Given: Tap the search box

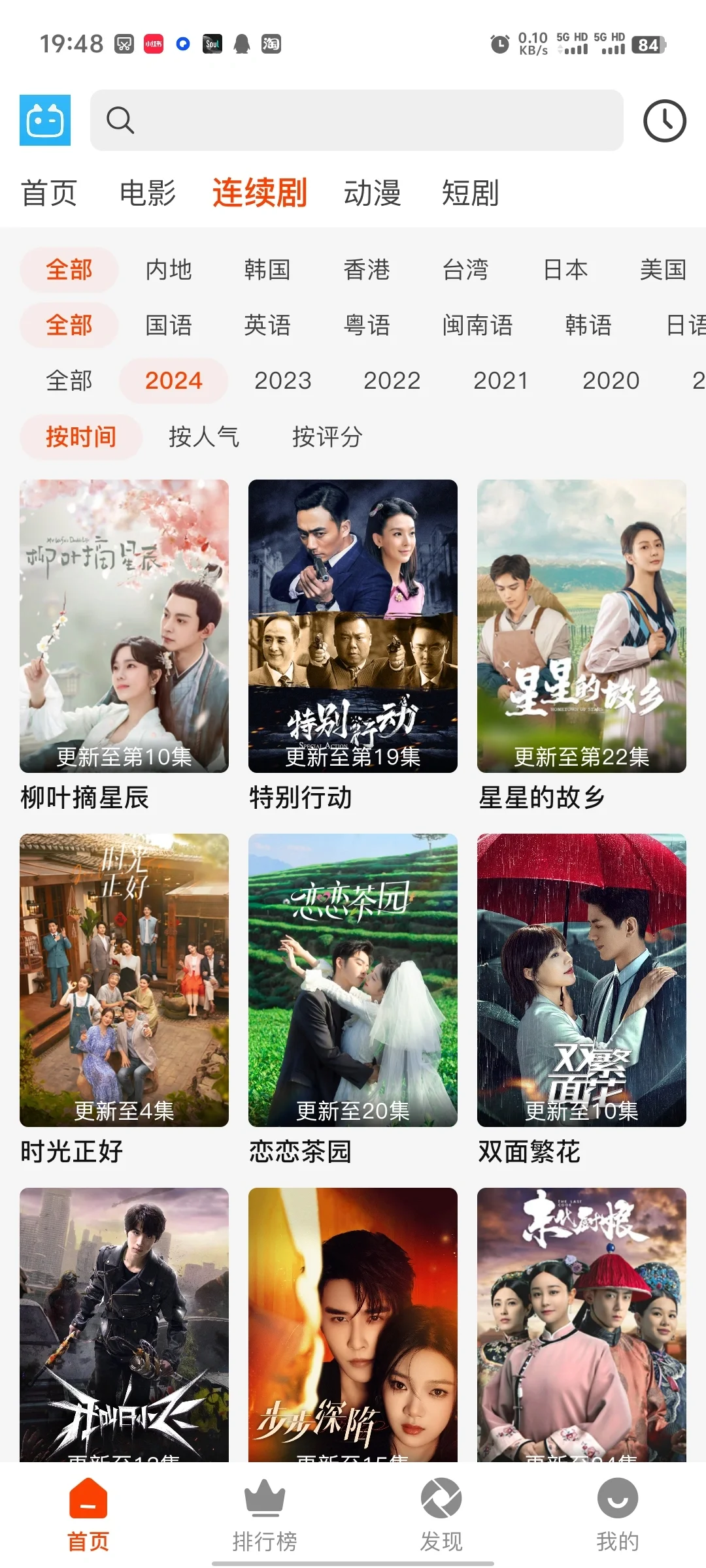Looking at the screenshot, I should pos(356,120).
